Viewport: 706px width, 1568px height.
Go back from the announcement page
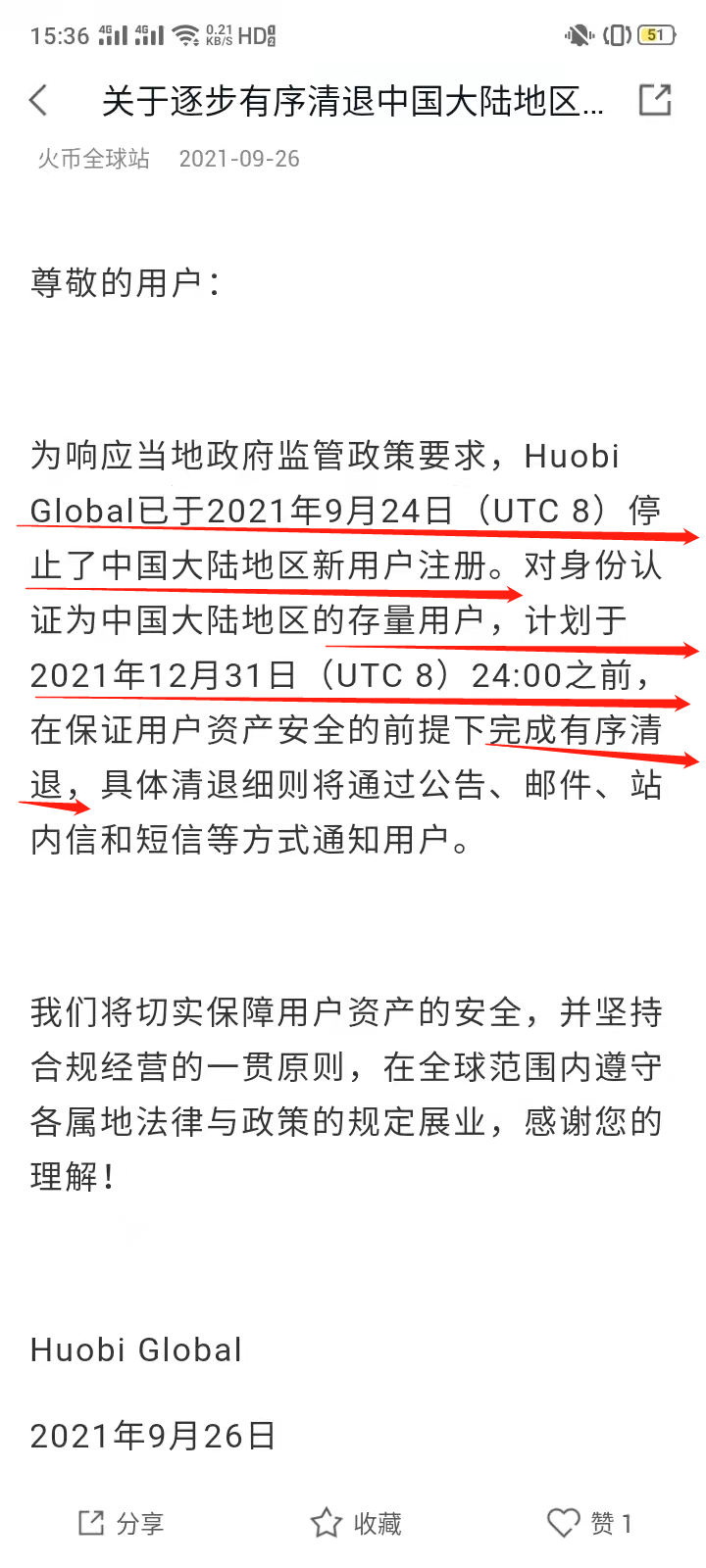pyautogui.click(x=39, y=100)
